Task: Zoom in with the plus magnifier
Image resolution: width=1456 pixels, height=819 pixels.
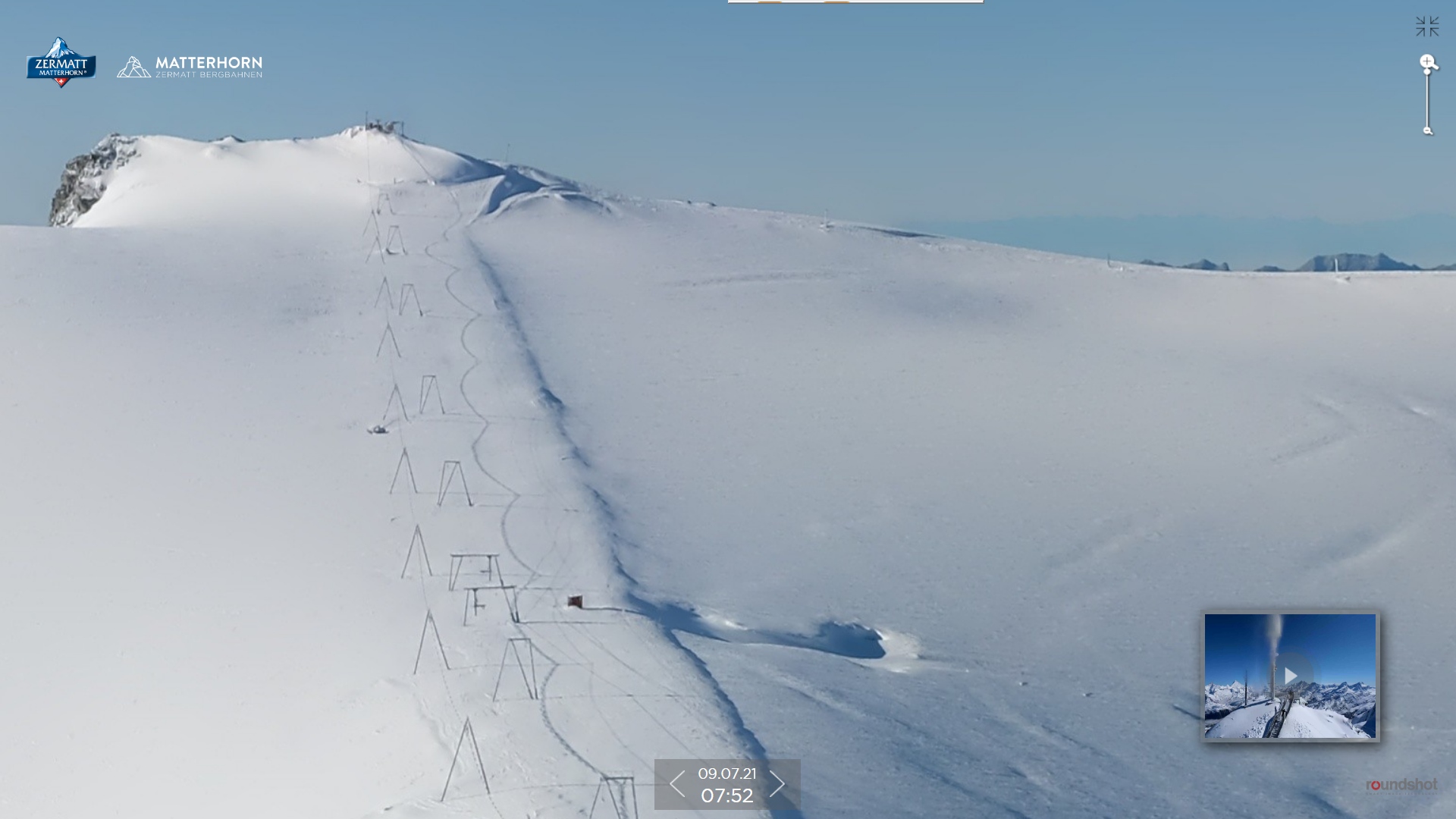Action: [x=1428, y=61]
